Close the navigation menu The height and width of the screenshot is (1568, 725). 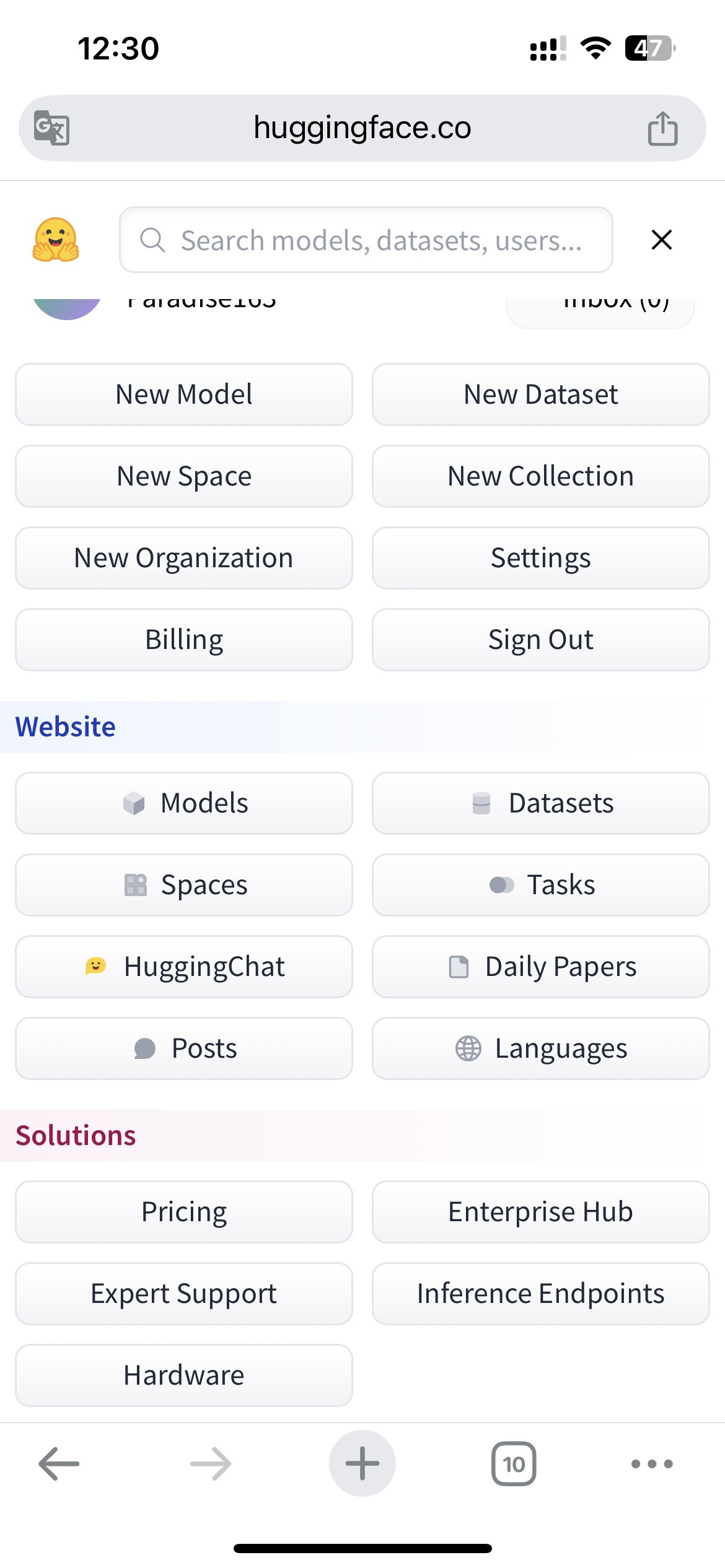coord(661,240)
